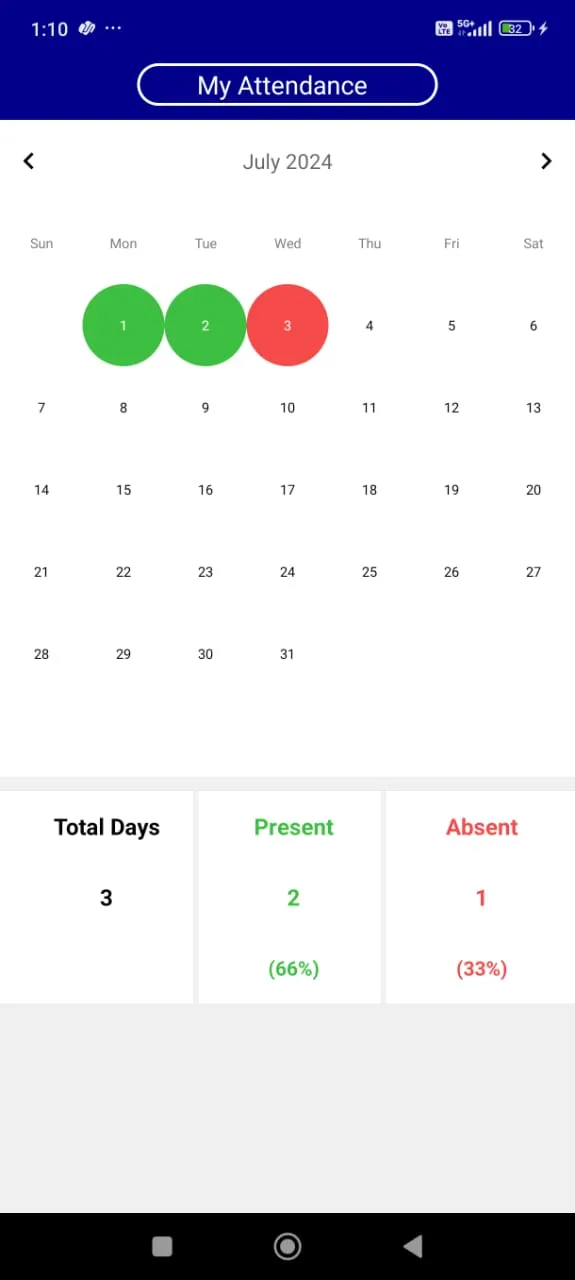Open the recent apps view
This screenshot has height=1280, width=575.
point(162,1246)
